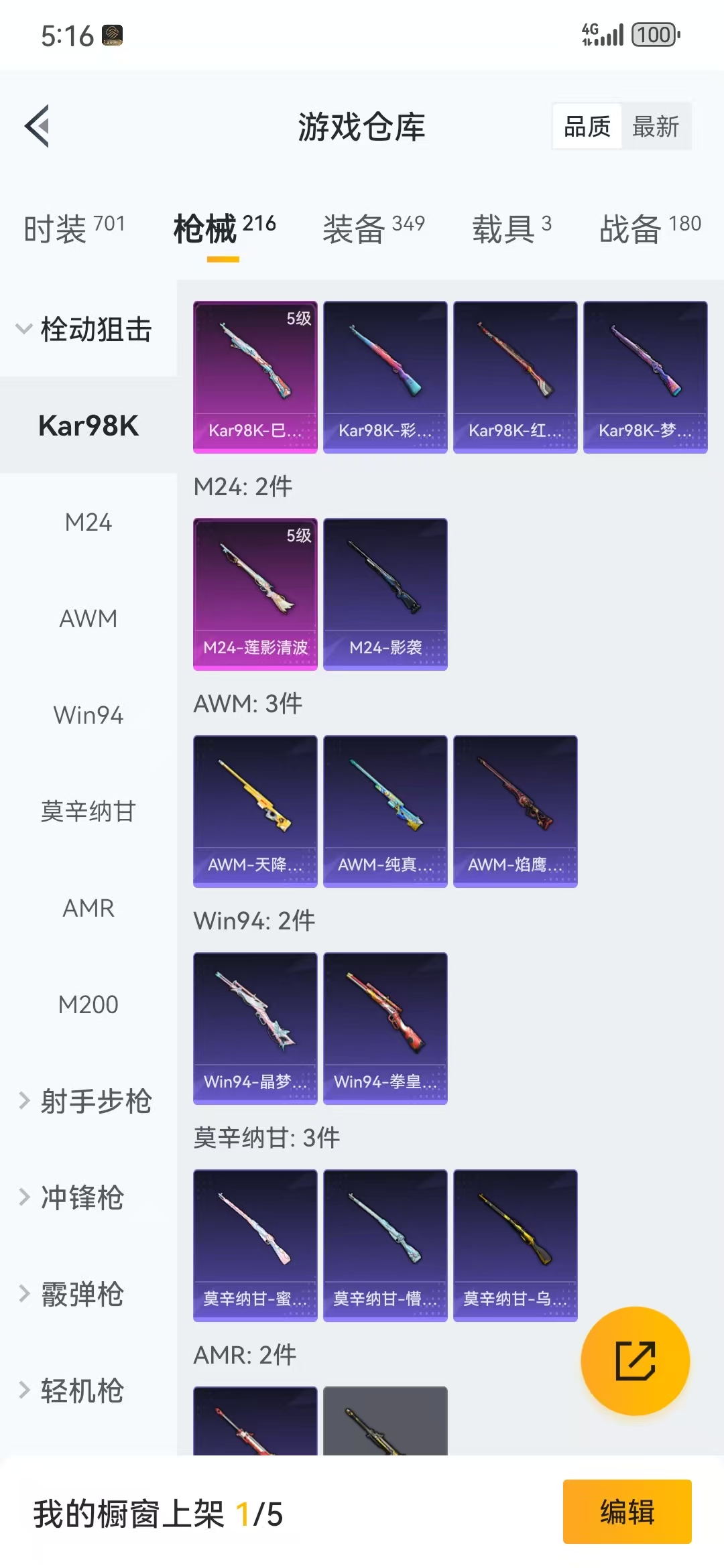
Task: Sort the warehouse by 最新
Action: coord(655,126)
